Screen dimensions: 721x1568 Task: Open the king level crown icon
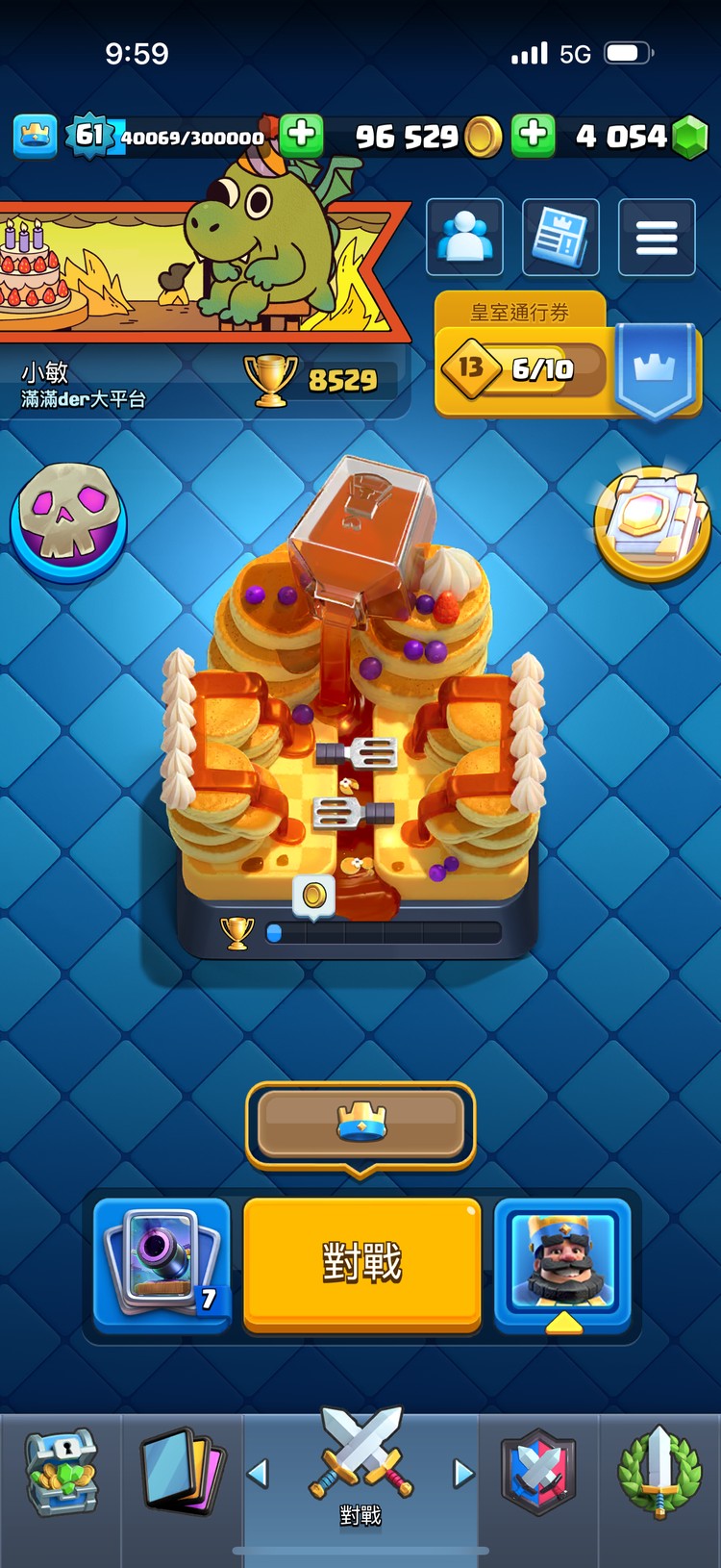35,136
